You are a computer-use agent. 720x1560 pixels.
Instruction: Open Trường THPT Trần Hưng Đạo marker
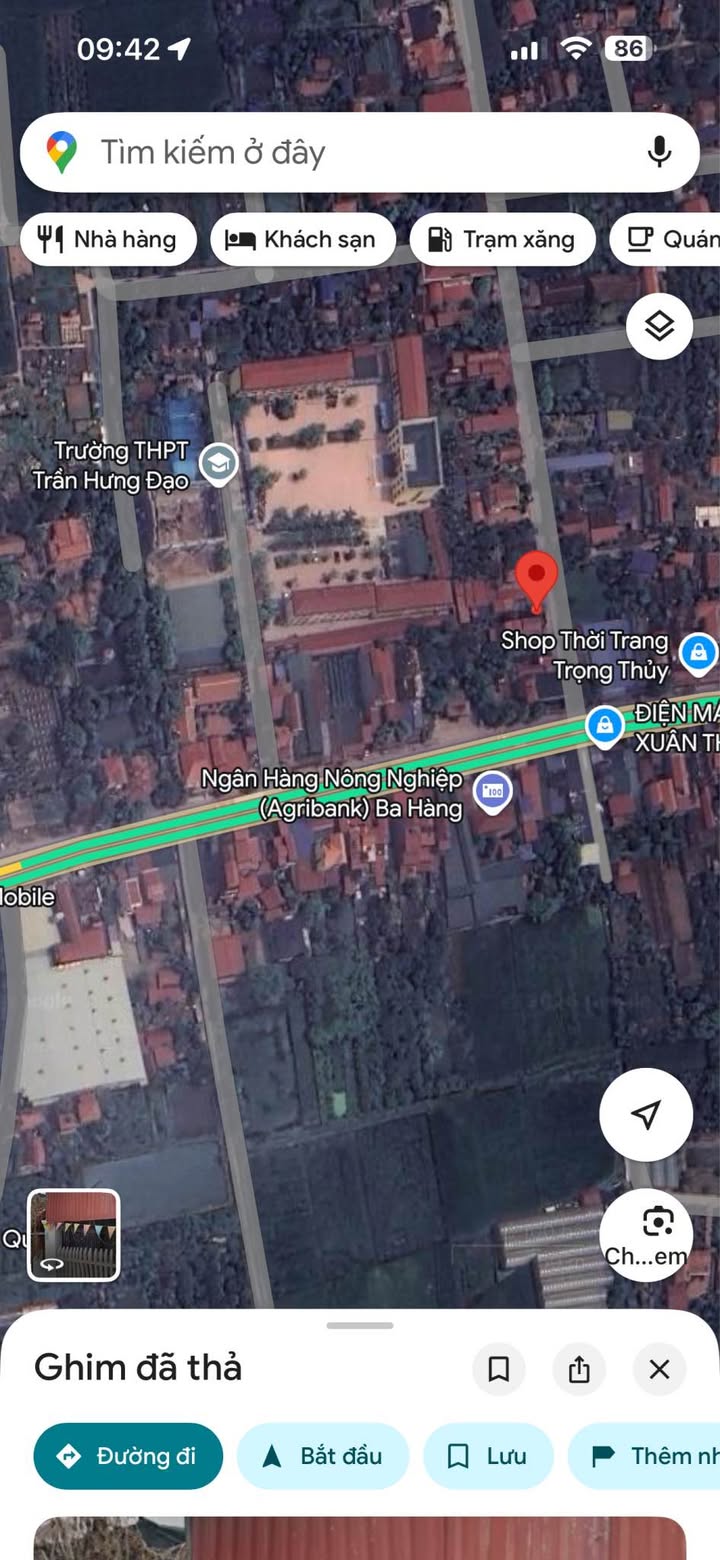pos(218,463)
